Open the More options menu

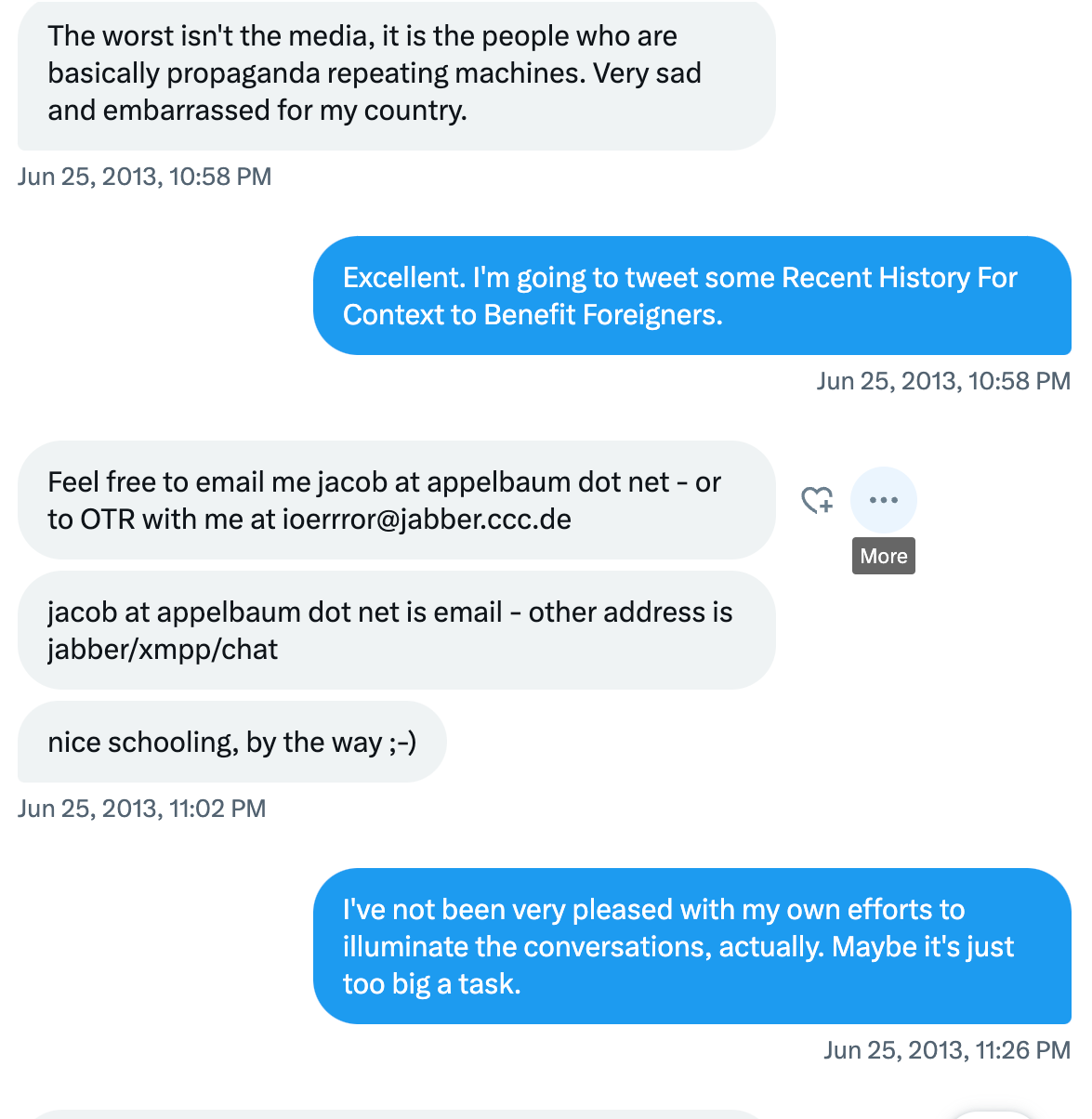point(883,500)
